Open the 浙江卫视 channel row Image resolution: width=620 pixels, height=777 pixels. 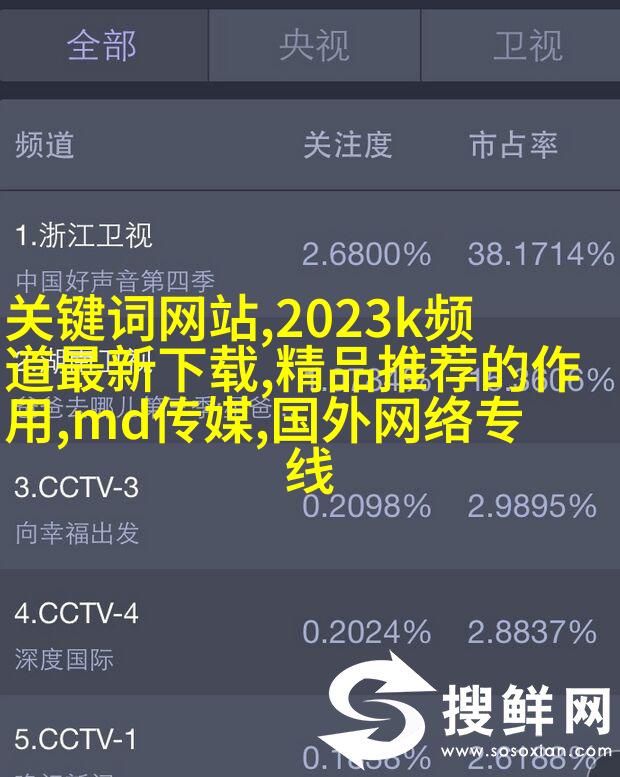click(x=310, y=252)
